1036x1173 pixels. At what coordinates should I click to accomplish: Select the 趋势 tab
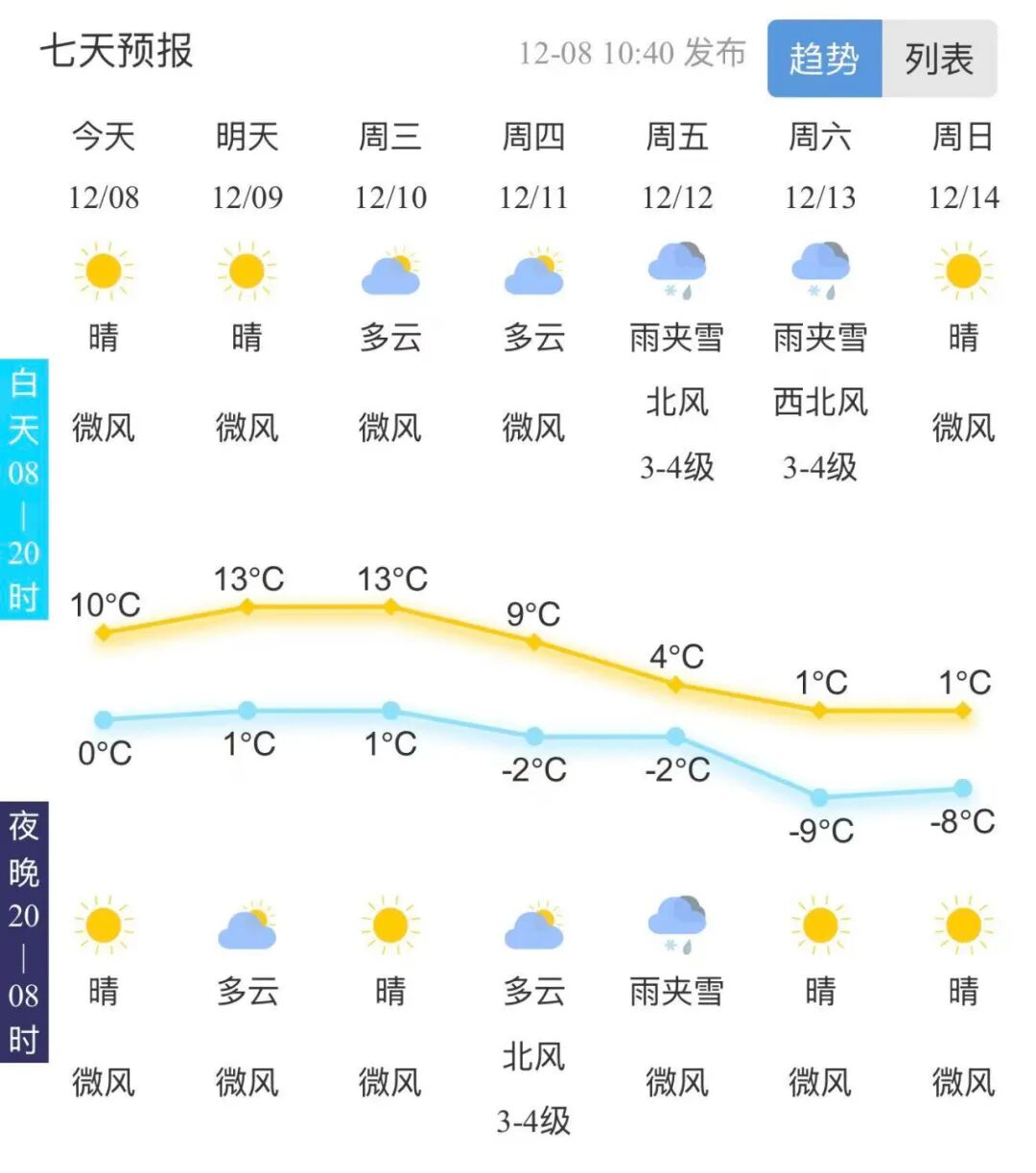click(x=824, y=59)
